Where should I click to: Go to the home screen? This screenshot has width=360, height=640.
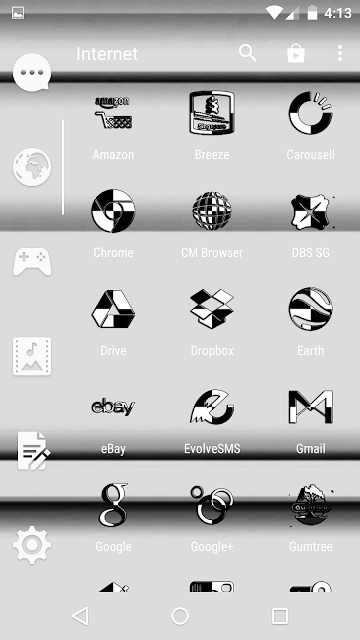click(180, 616)
